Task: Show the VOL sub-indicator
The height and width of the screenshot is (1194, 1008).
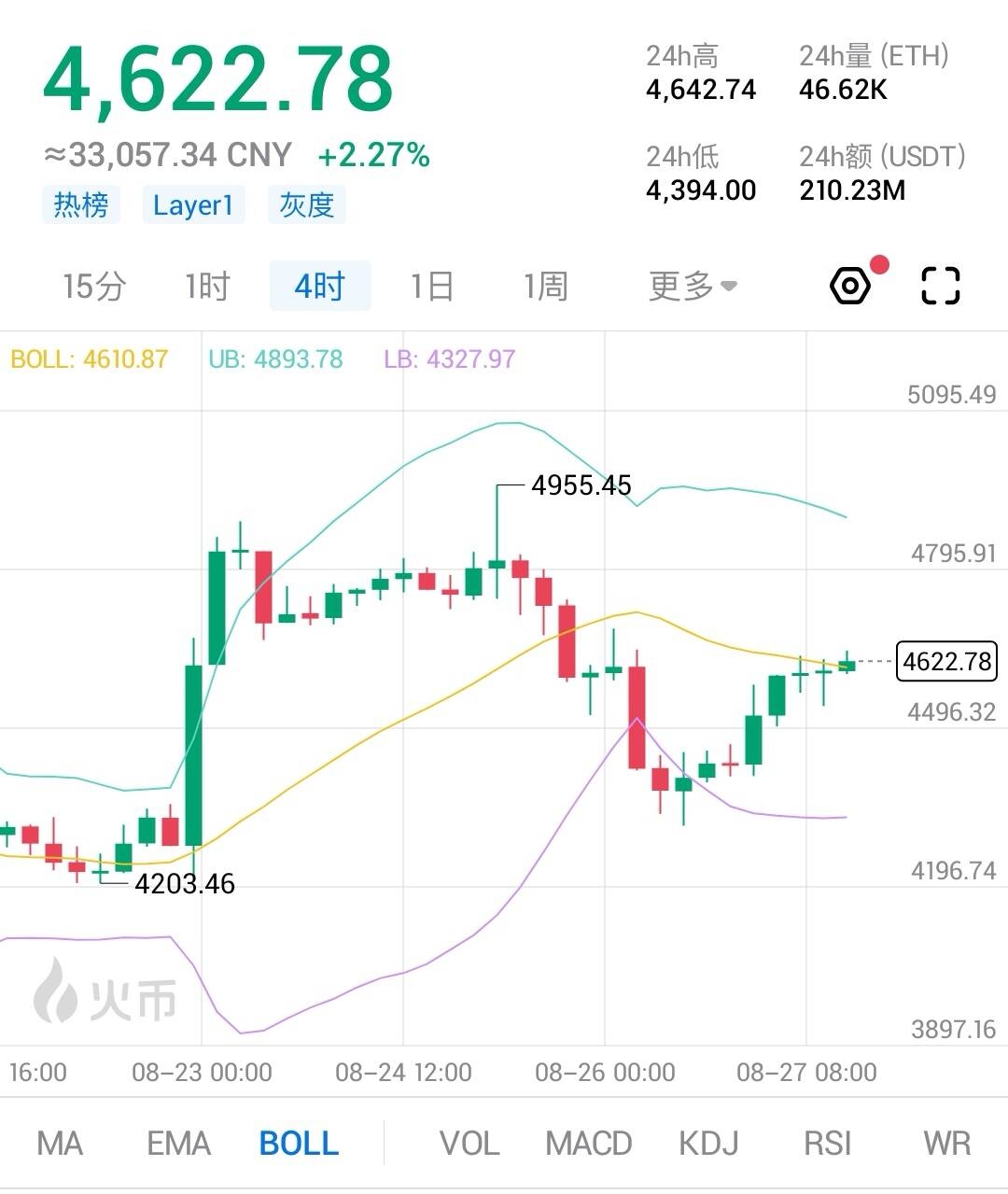Action: 469,1143
